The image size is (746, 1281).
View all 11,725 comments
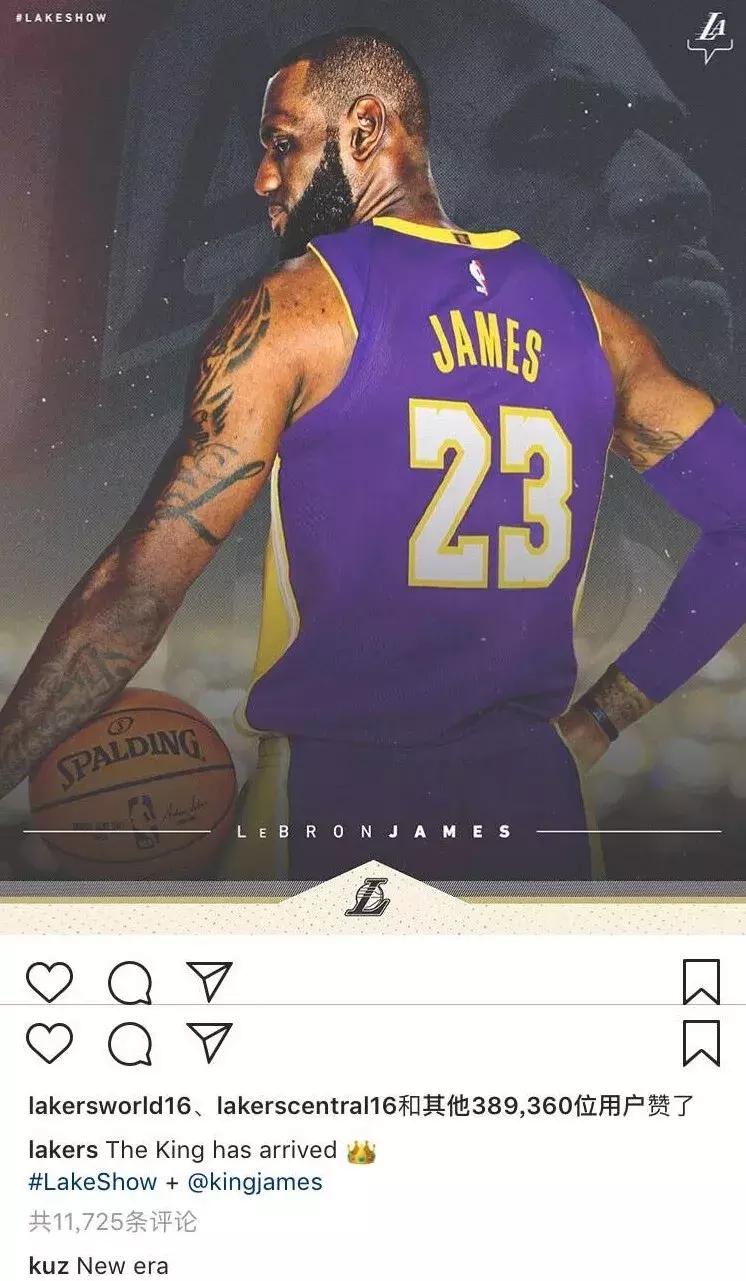[112, 1221]
